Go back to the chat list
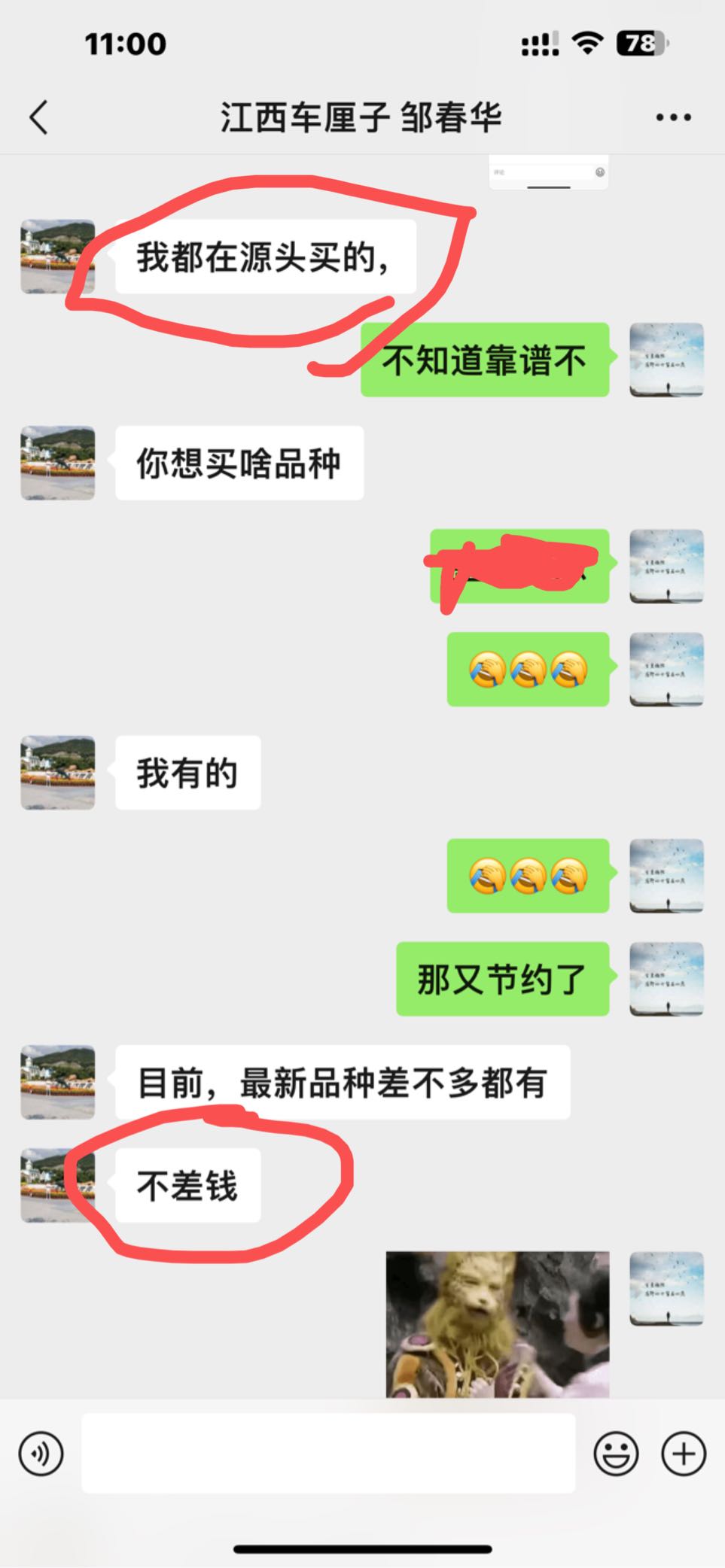 (x=38, y=117)
